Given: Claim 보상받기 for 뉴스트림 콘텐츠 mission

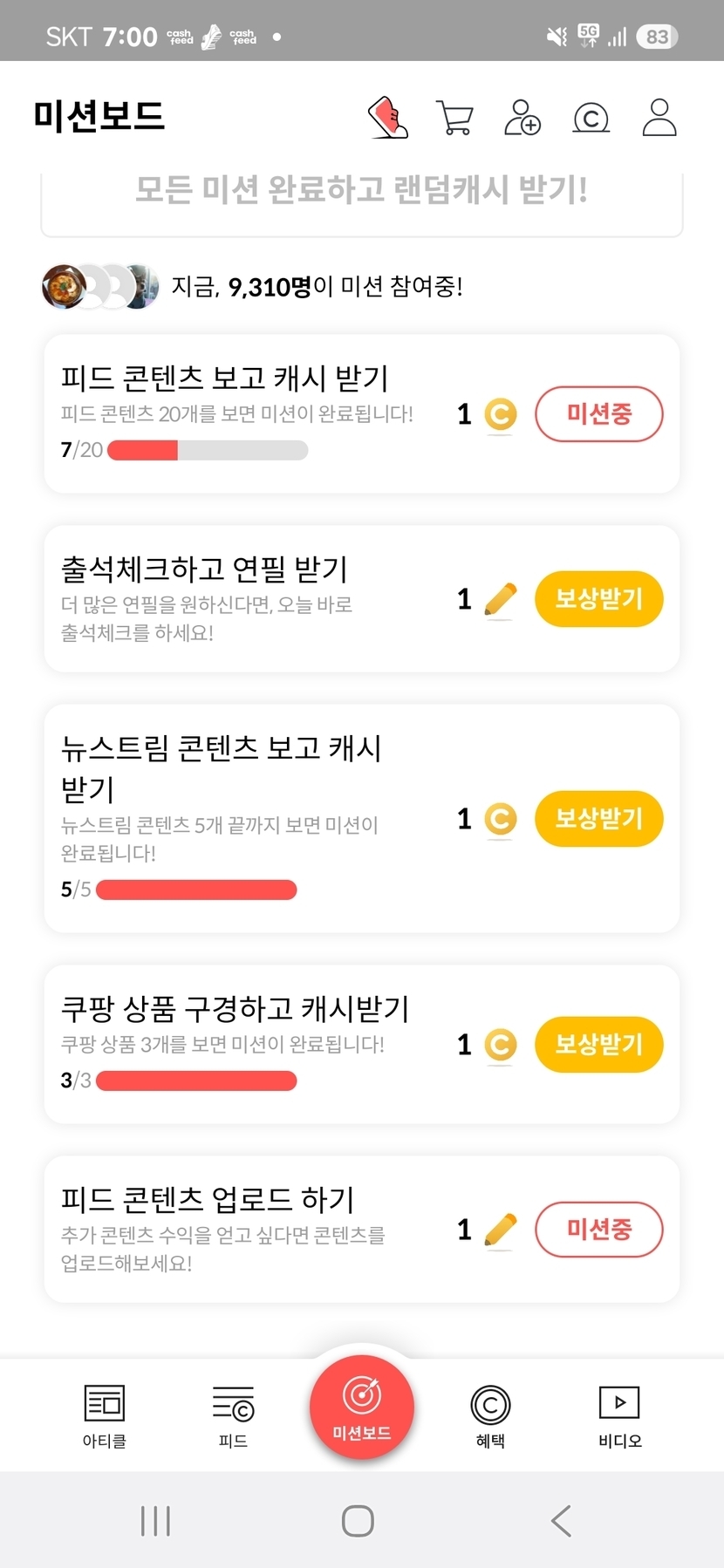Looking at the screenshot, I should click(x=598, y=819).
